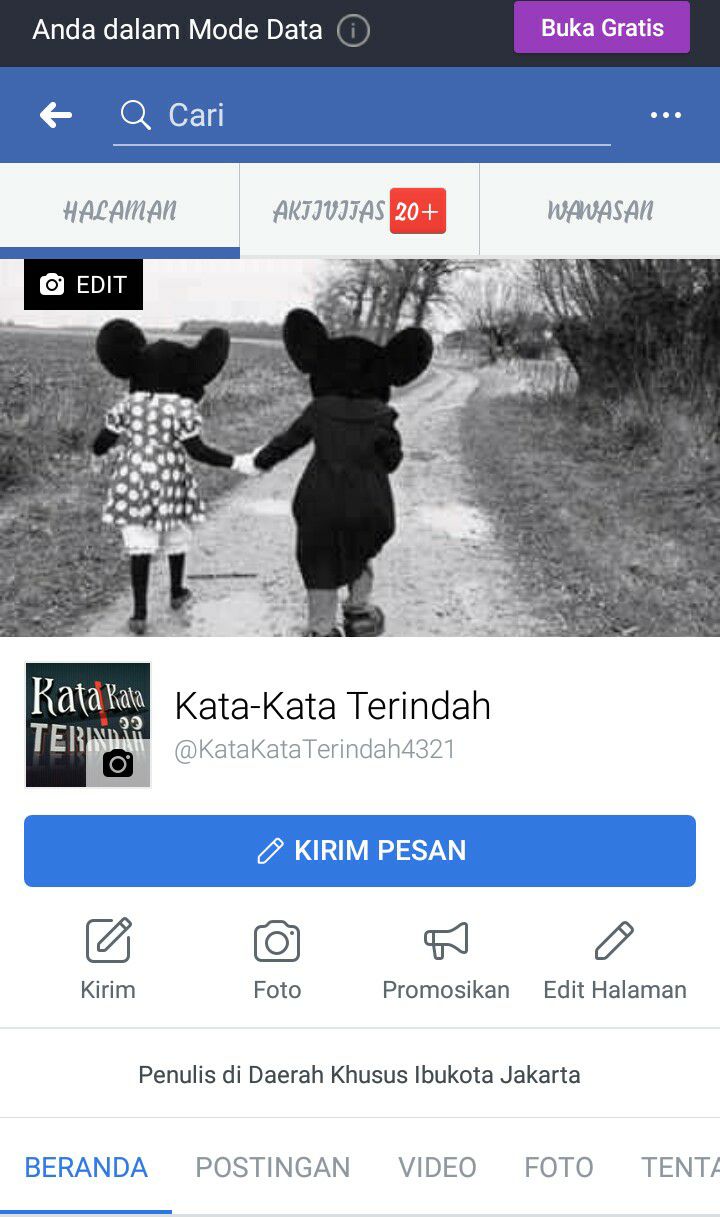Switch to the Halaman tab
The width and height of the screenshot is (720, 1217).
coord(120,210)
